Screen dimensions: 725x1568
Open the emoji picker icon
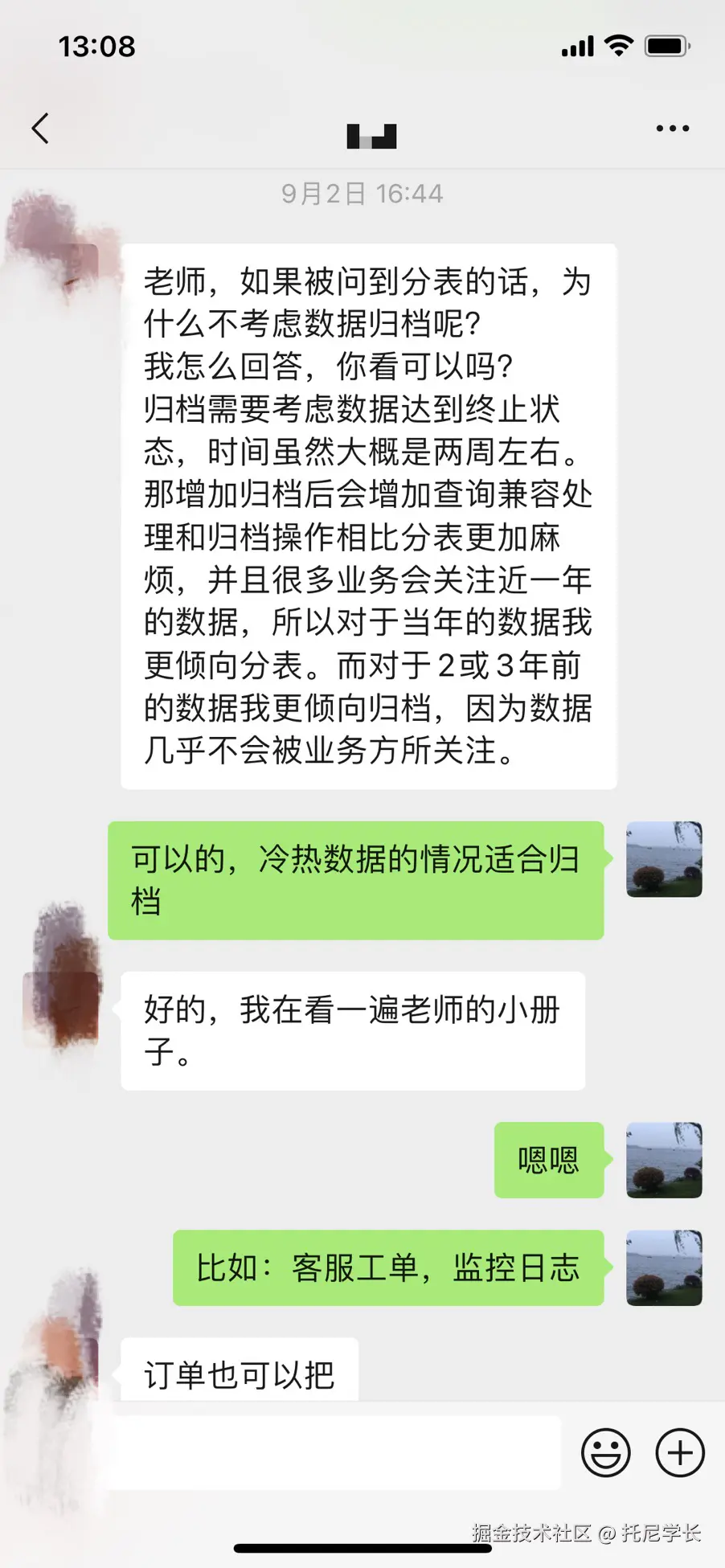[x=605, y=1453]
